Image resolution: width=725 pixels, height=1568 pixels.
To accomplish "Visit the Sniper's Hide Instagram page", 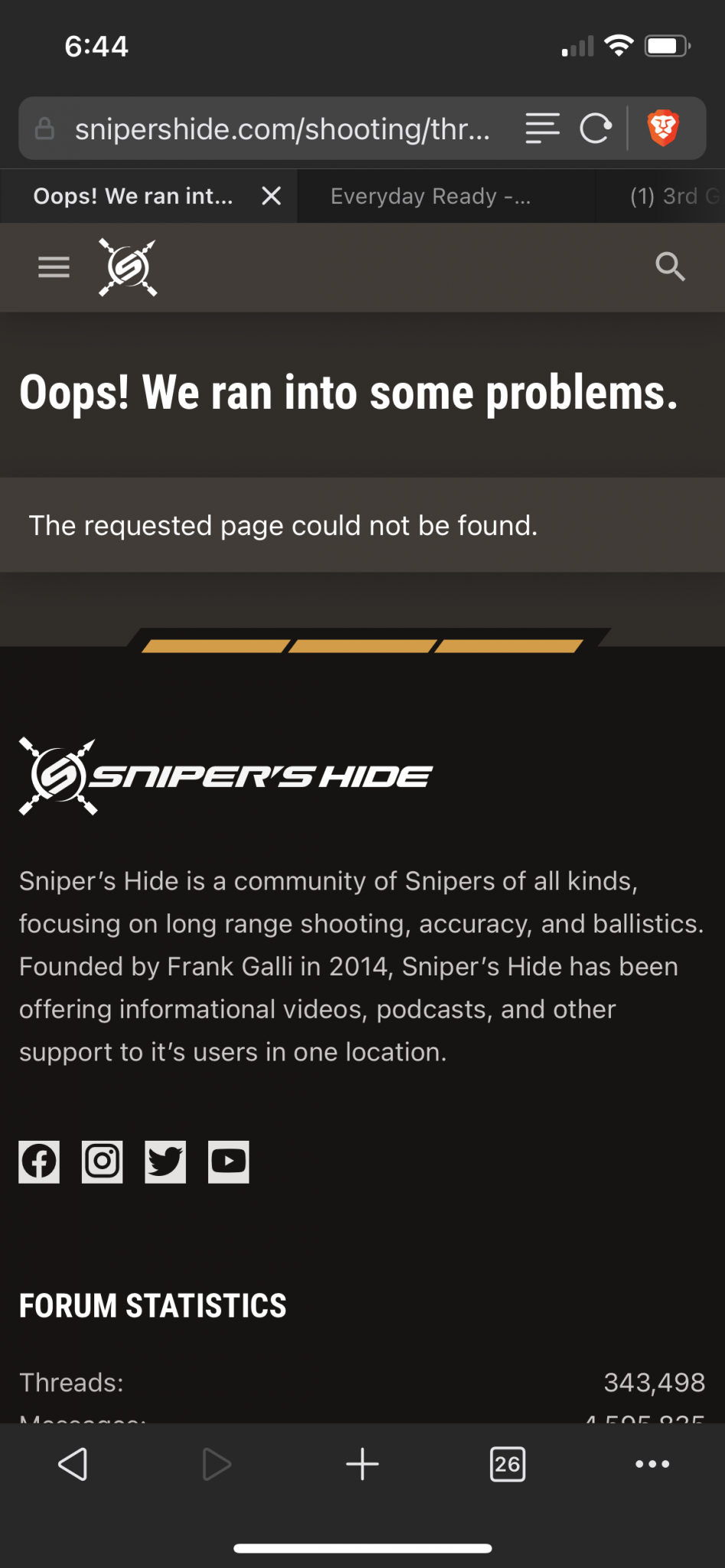I will click(102, 1161).
